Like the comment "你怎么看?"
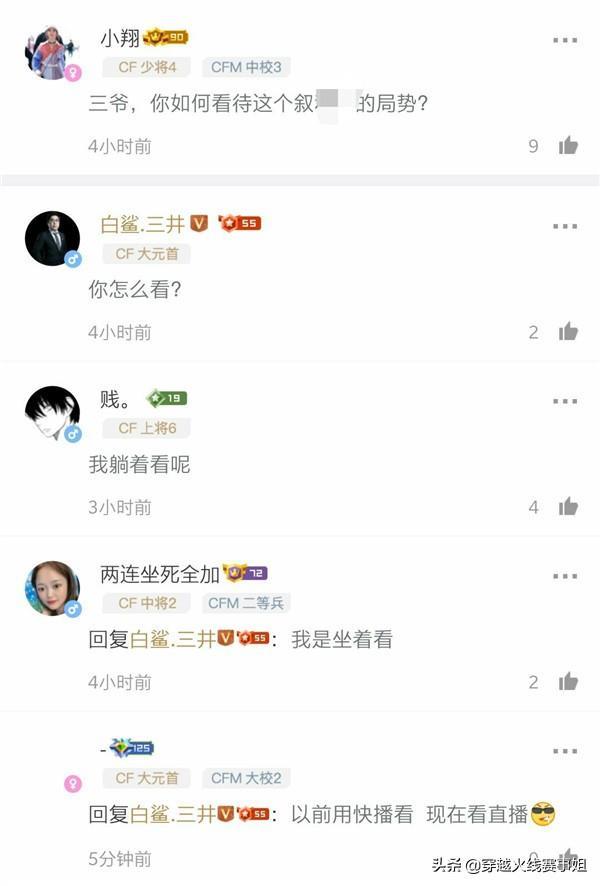 pyautogui.click(x=568, y=332)
